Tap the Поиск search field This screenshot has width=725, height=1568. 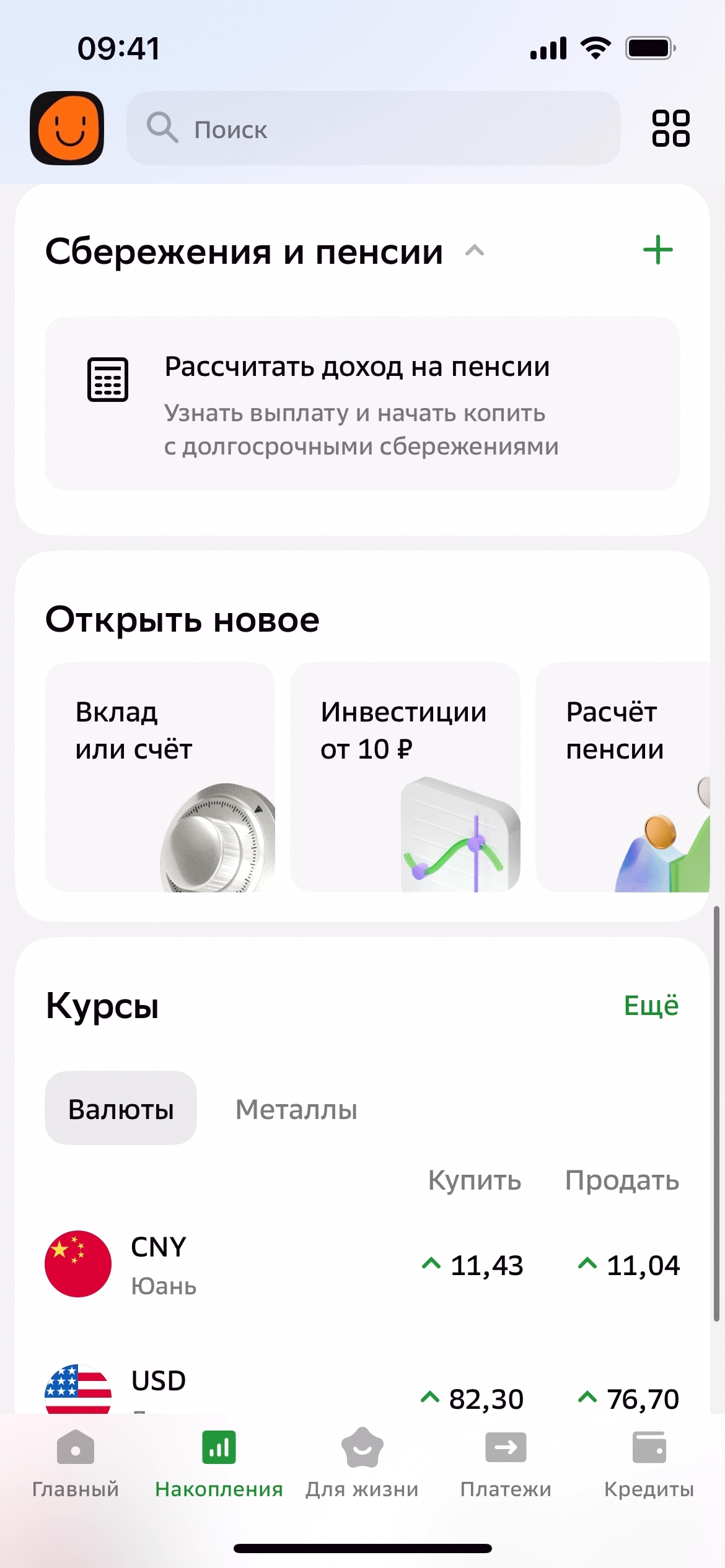pos(373,129)
